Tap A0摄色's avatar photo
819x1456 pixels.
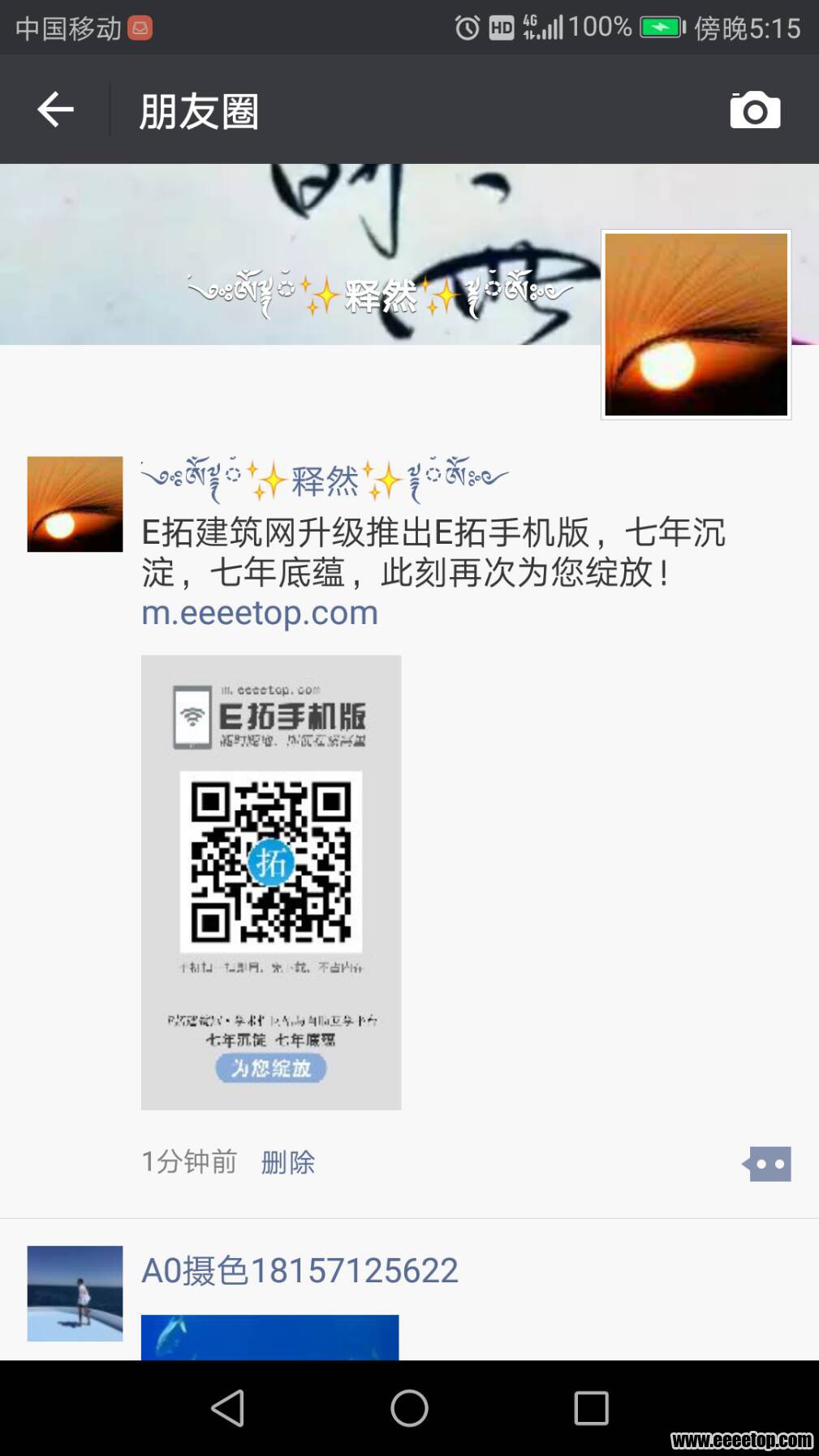pos(75,1293)
